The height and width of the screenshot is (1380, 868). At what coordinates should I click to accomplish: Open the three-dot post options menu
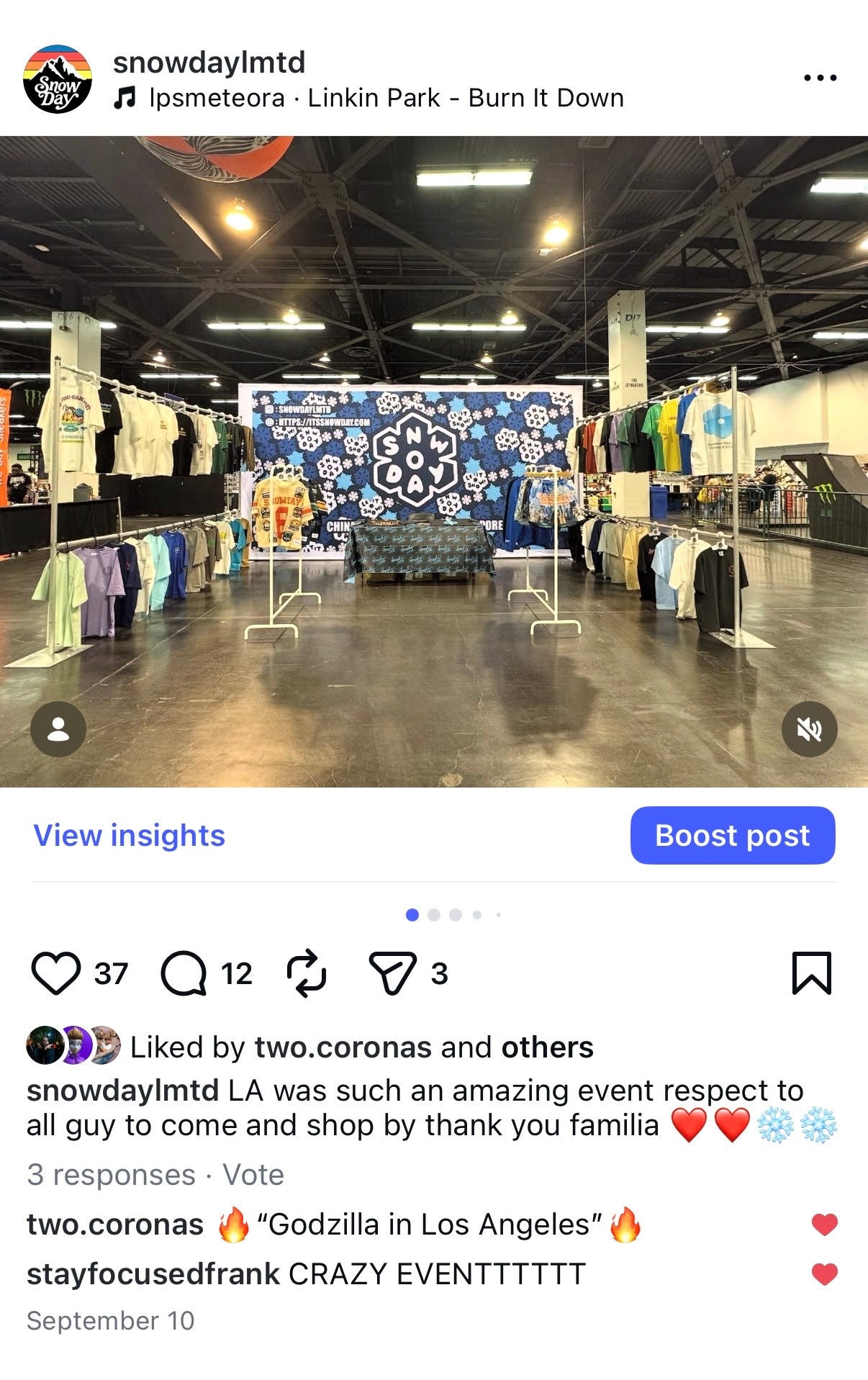[820, 78]
